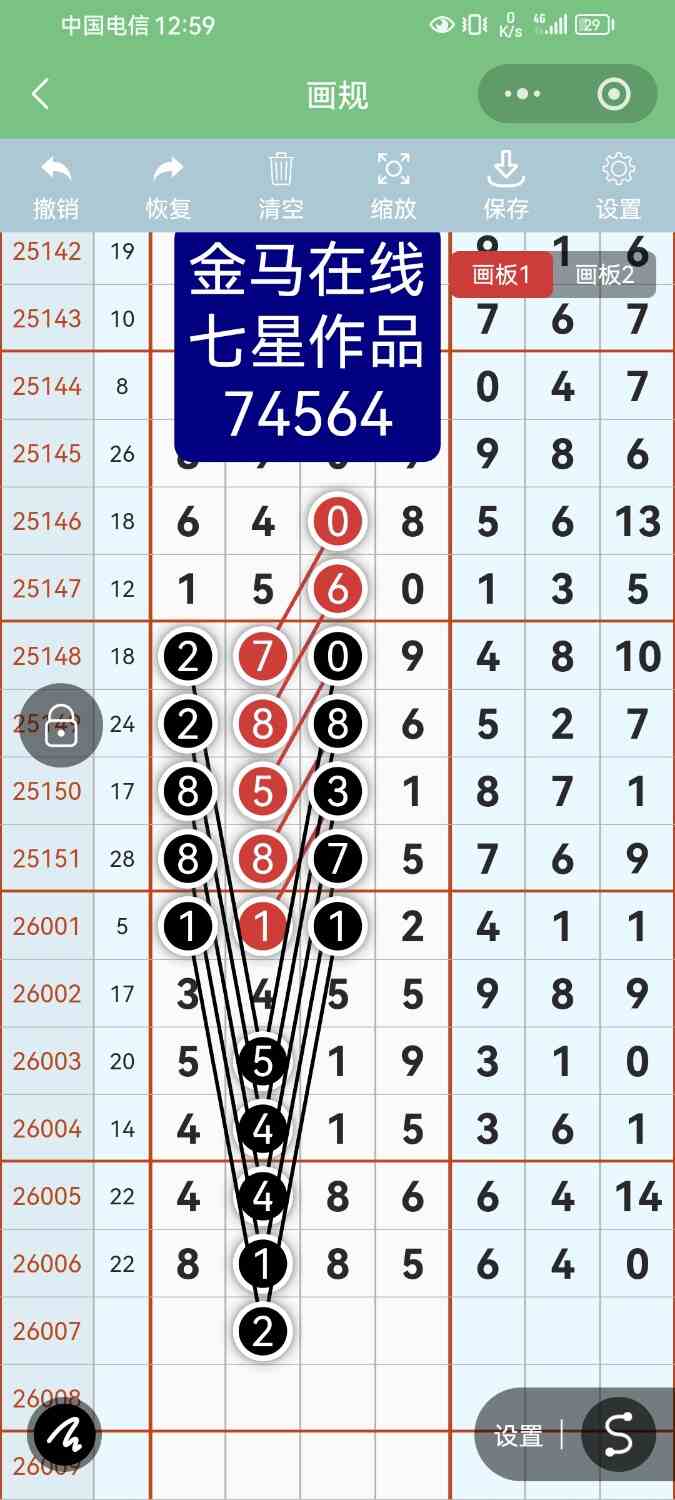Select the S-shaped line tool

point(618,1435)
